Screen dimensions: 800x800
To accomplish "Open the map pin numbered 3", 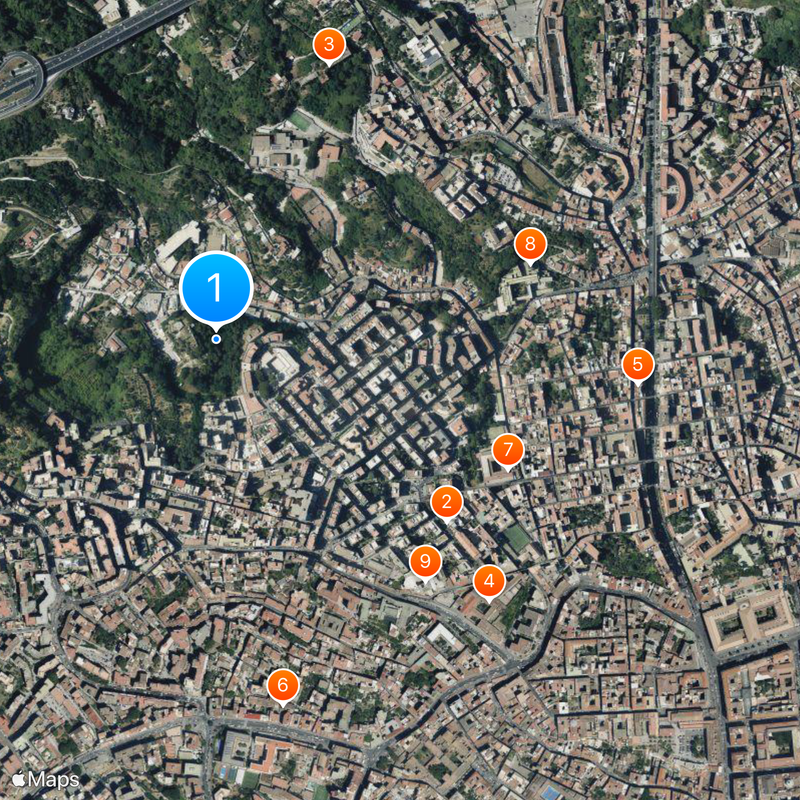I will click(x=328, y=44).
